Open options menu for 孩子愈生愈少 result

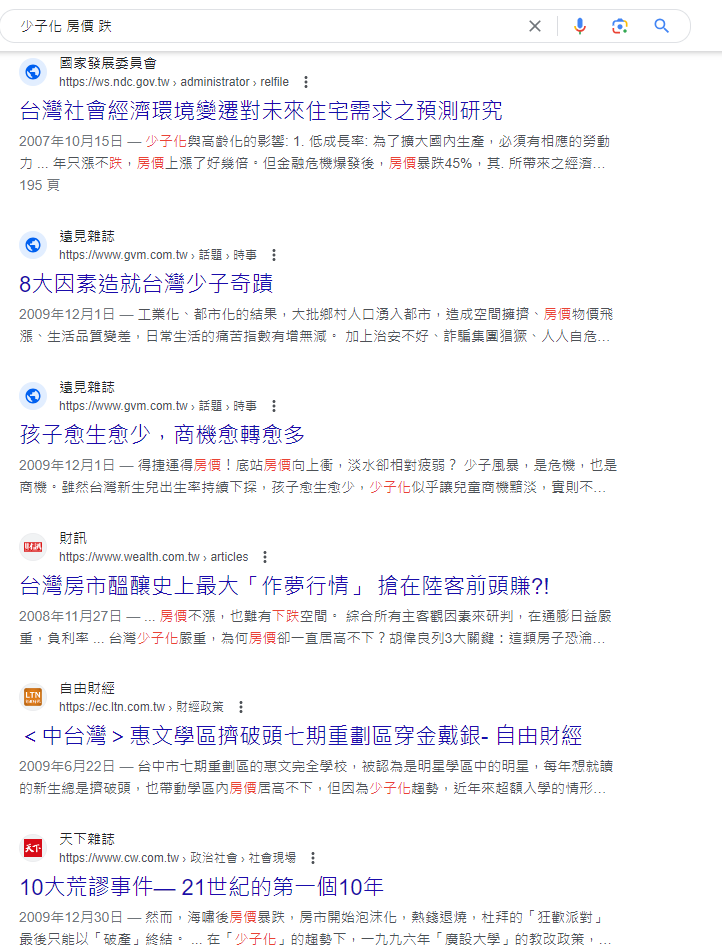tap(274, 406)
